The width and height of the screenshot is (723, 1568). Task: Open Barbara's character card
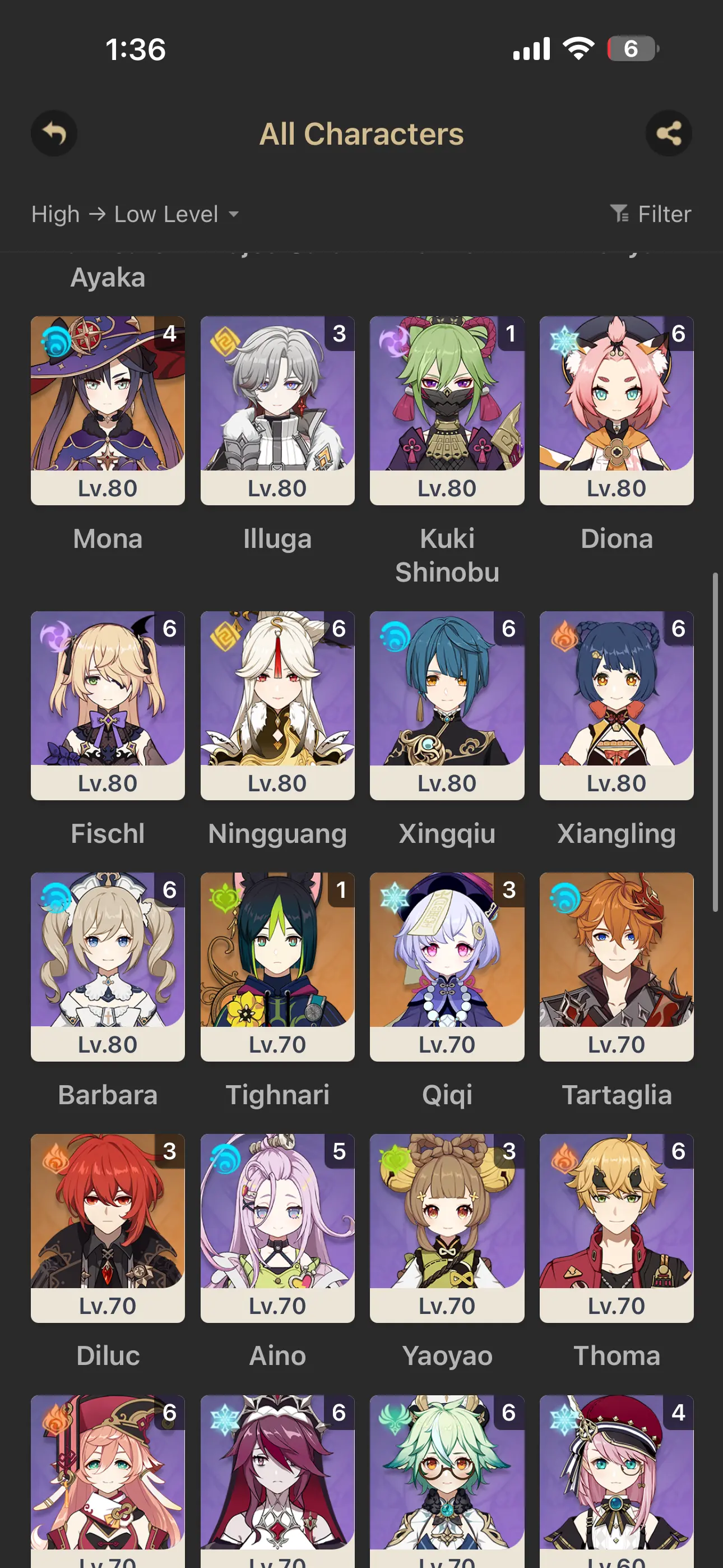(108, 967)
